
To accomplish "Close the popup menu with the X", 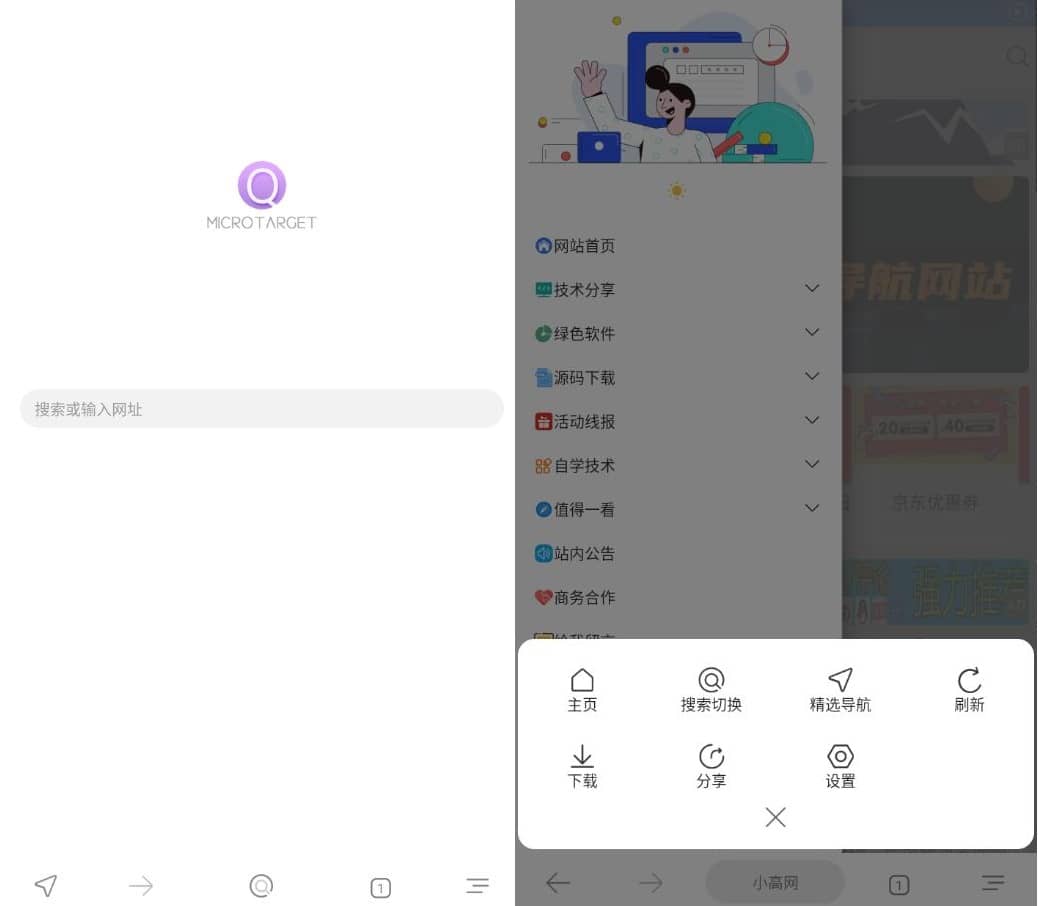I will click(x=775, y=817).
